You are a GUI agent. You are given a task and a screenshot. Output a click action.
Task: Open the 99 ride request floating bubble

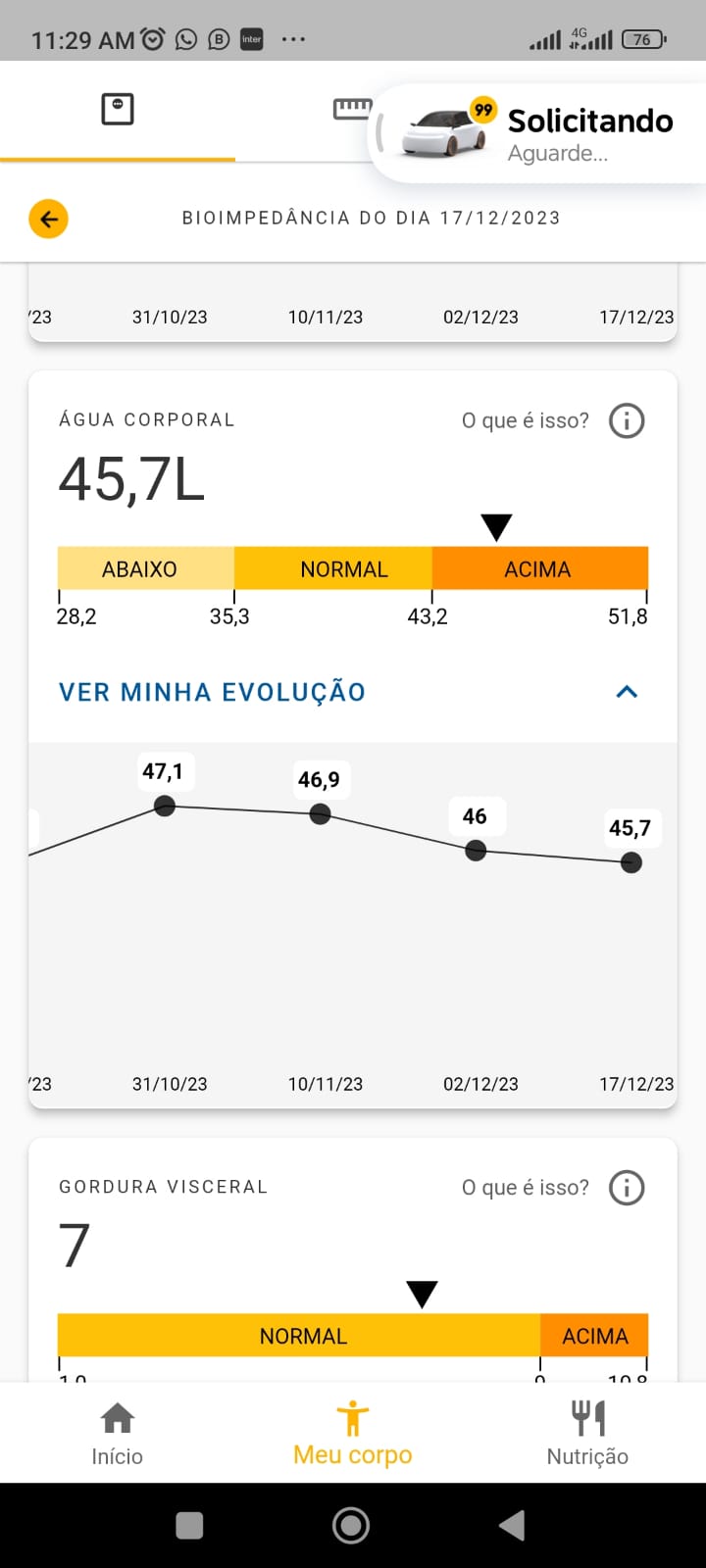point(537,133)
